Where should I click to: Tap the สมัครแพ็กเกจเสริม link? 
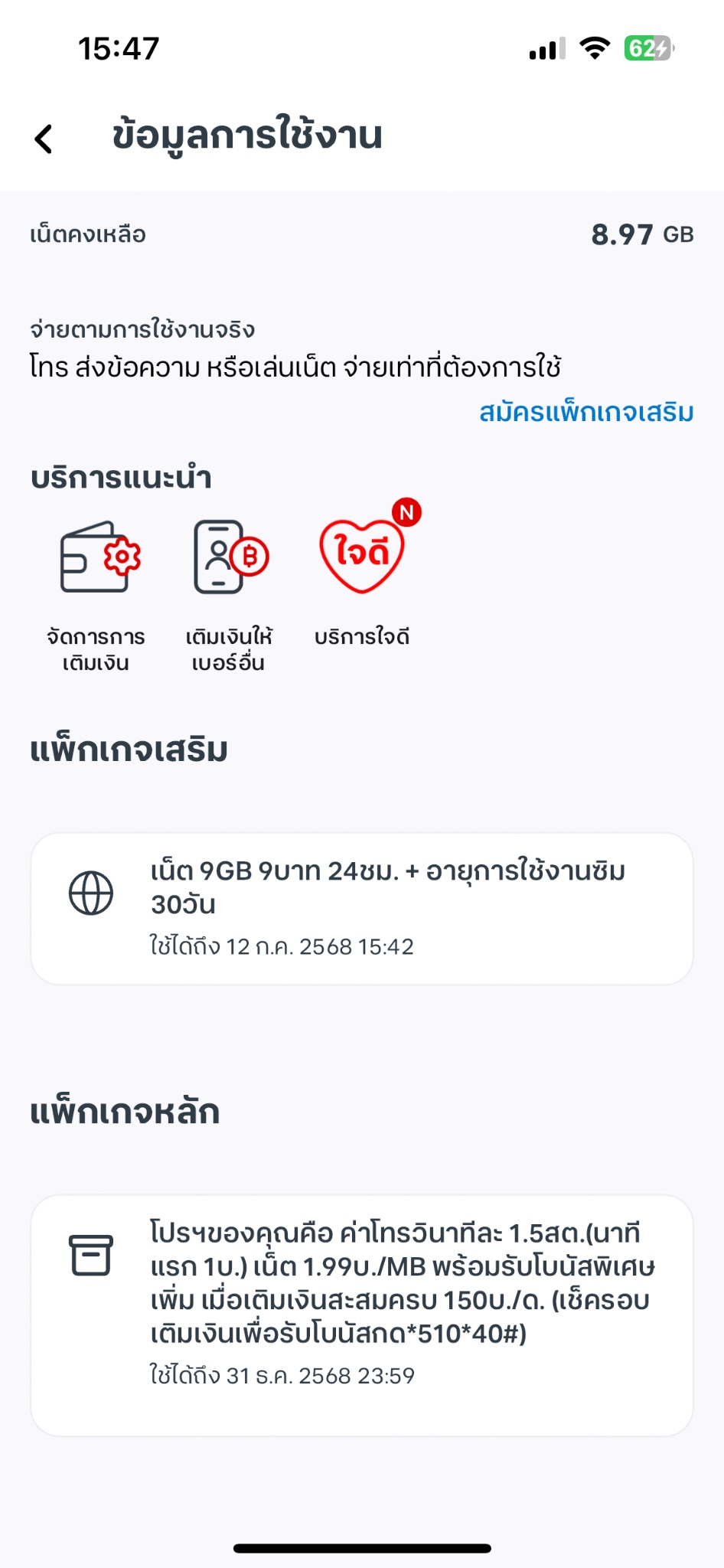586,413
